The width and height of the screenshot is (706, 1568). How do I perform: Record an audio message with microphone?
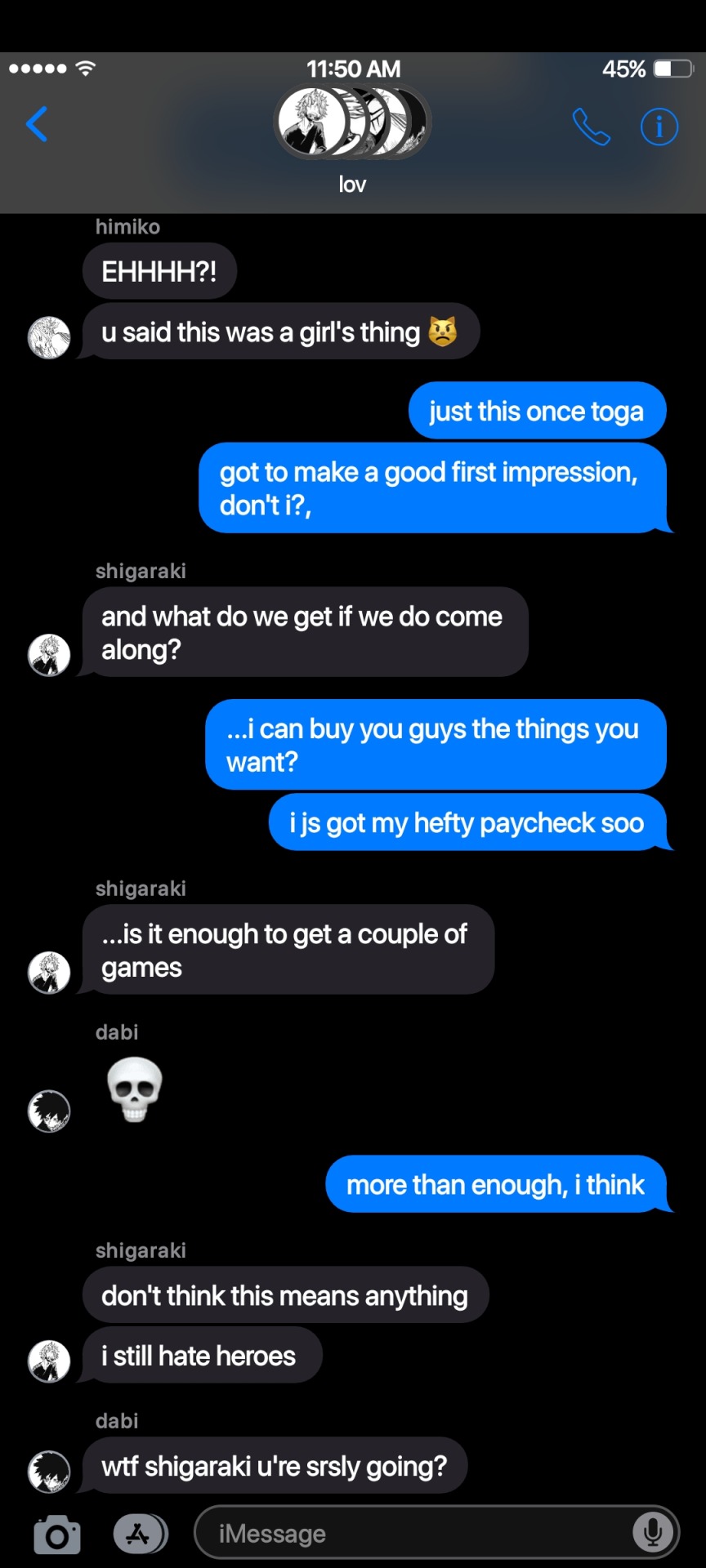coord(653,1533)
